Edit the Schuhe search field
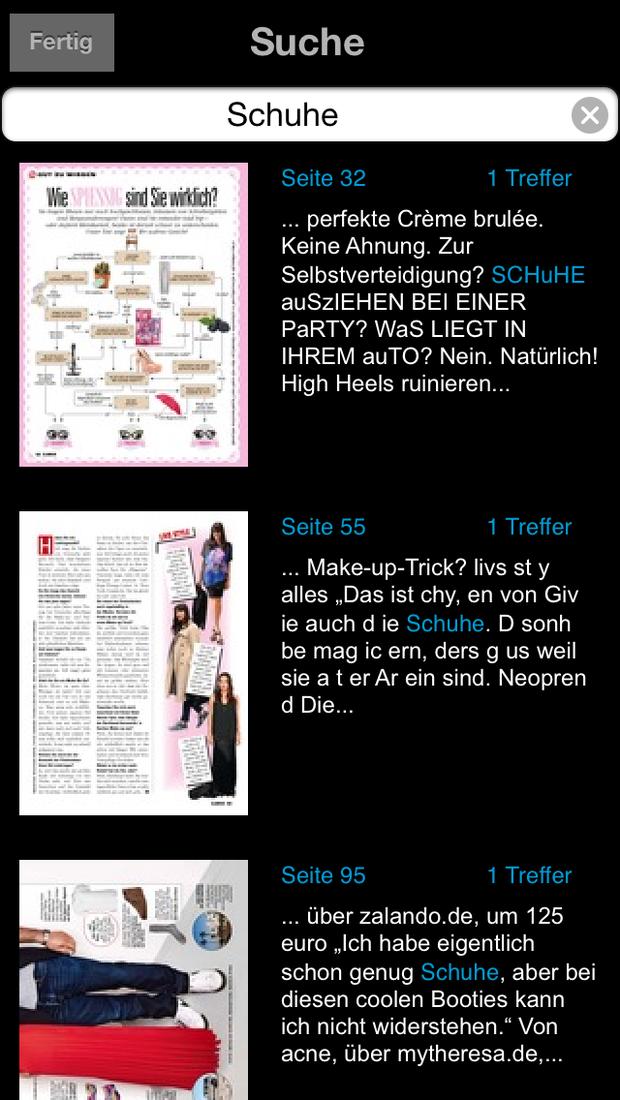This screenshot has height=1100, width=620. (x=310, y=115)
